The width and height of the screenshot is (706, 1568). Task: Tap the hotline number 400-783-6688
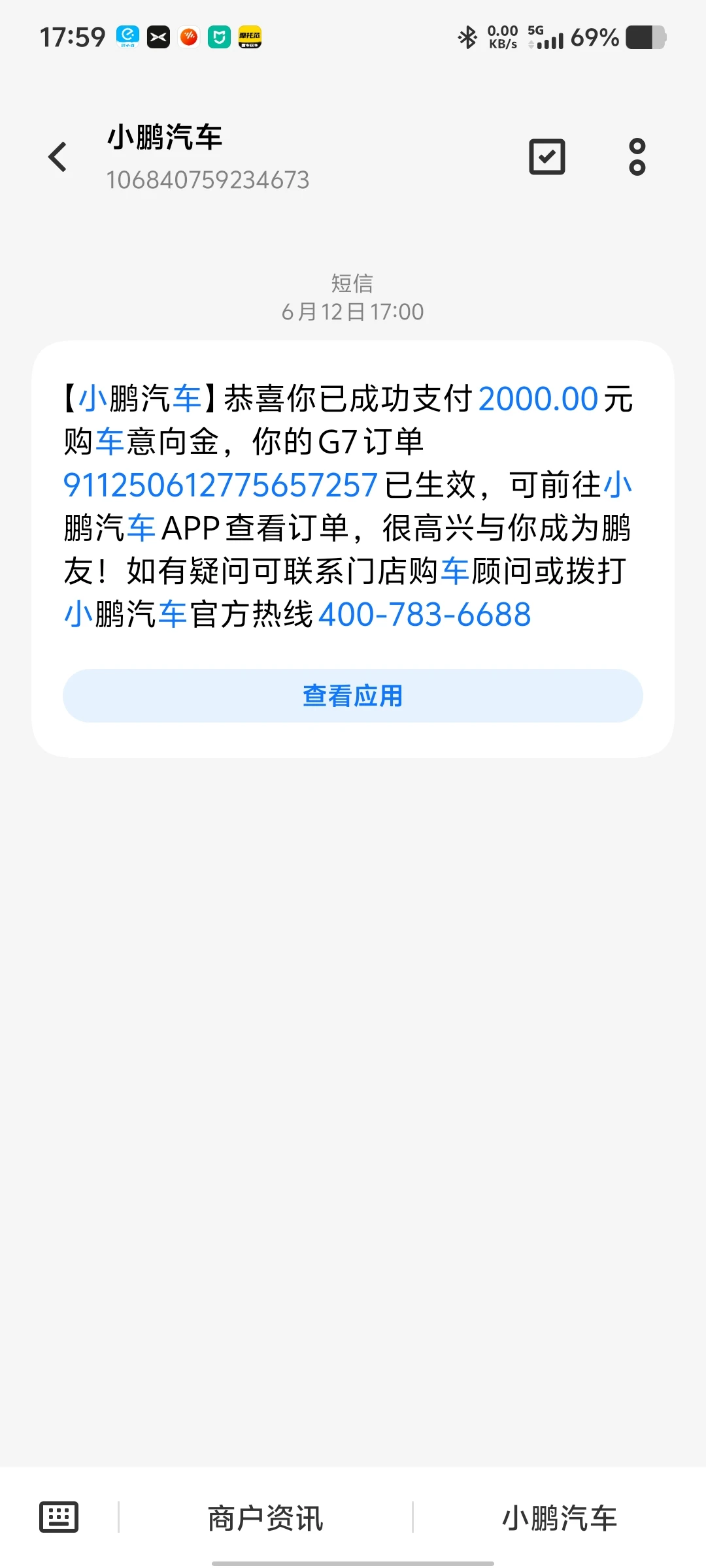pos(425,615)
